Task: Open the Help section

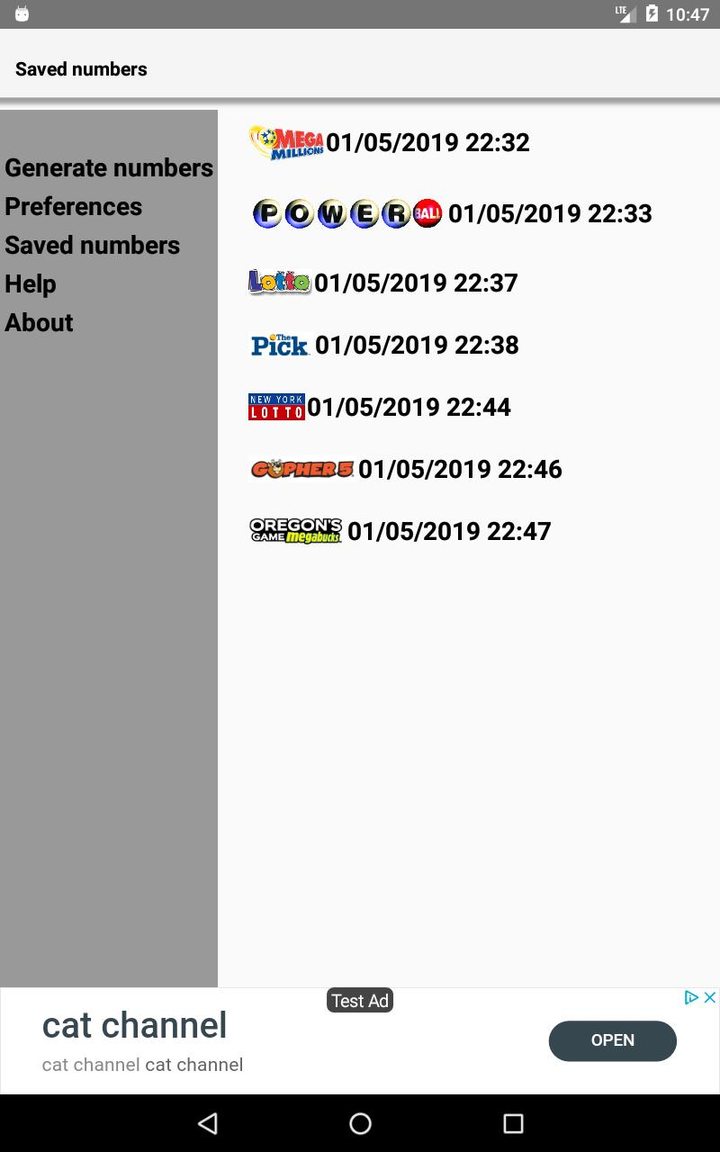Action: tap(31, 284)
